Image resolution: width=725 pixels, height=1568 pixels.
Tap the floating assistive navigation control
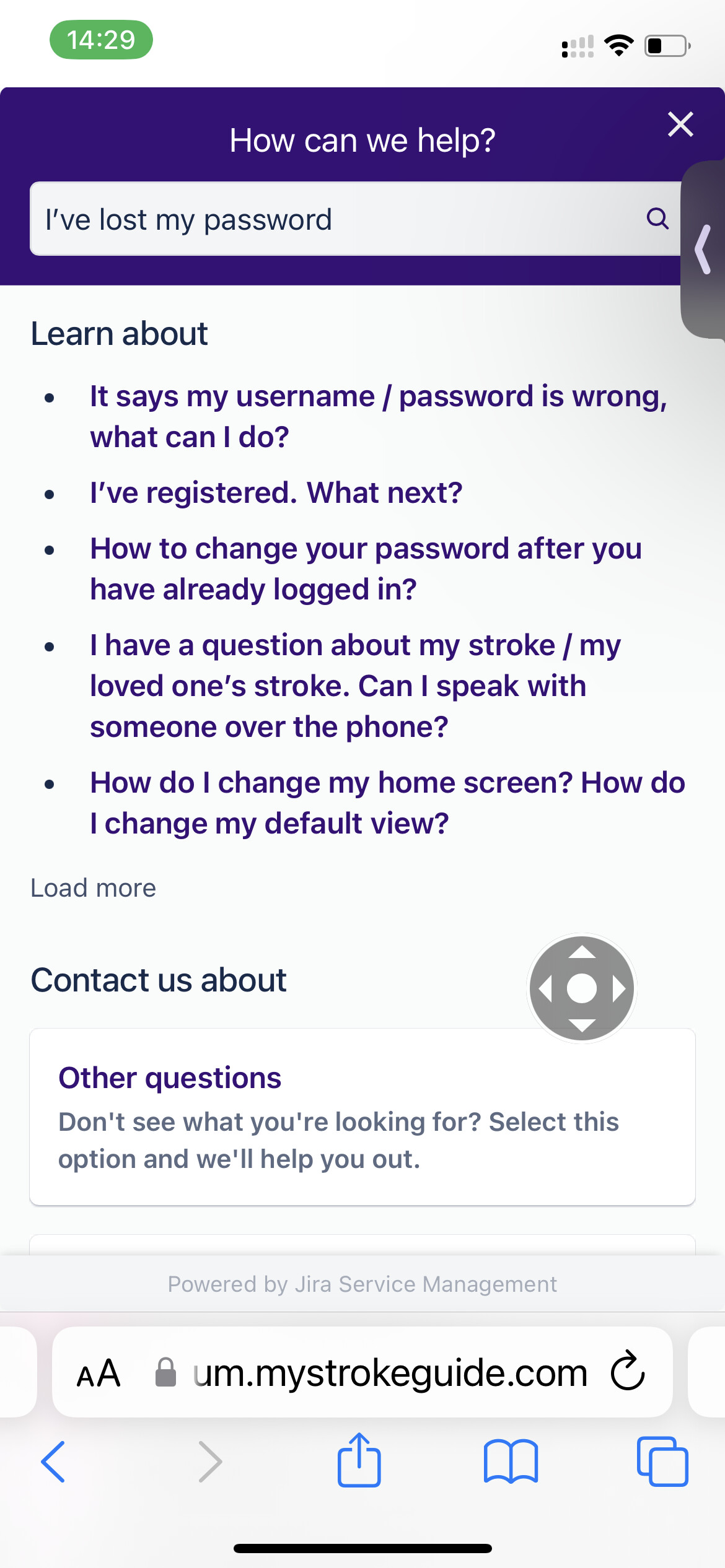(582, 988)
